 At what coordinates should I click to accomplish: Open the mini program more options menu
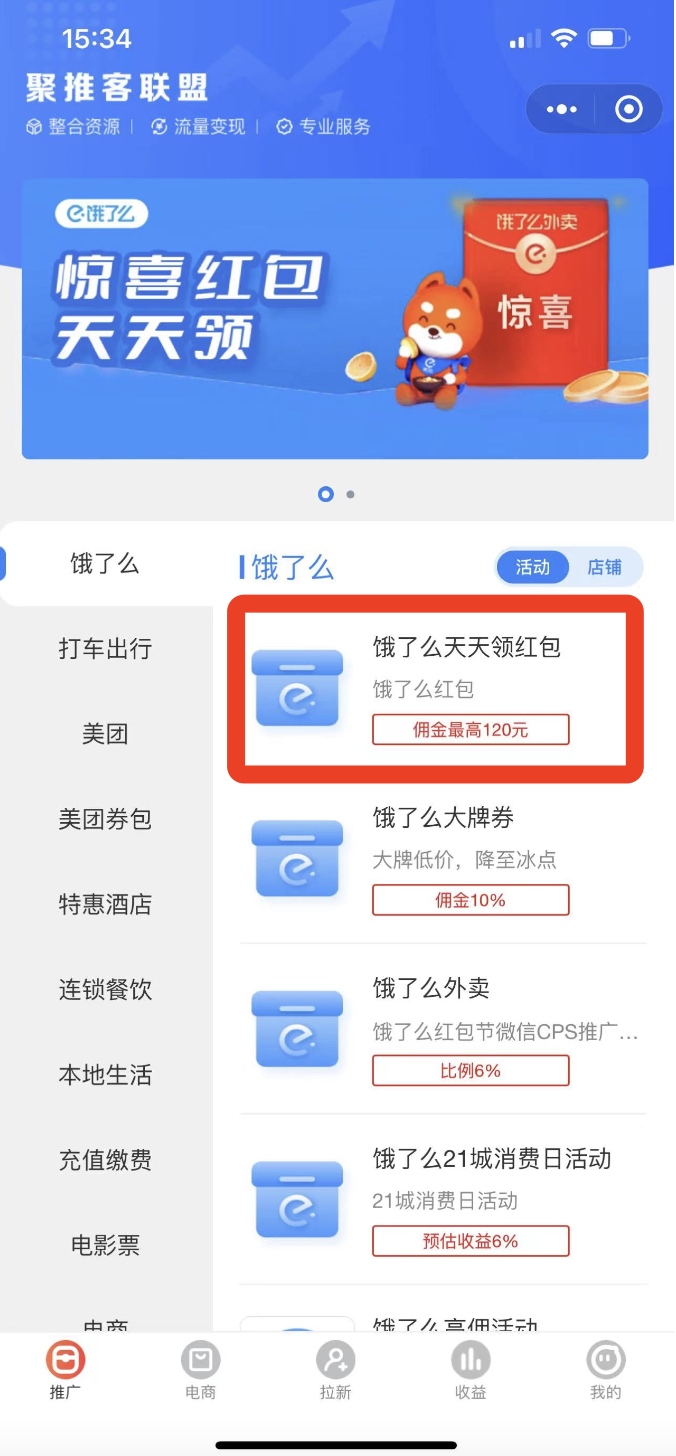point(562,109)
